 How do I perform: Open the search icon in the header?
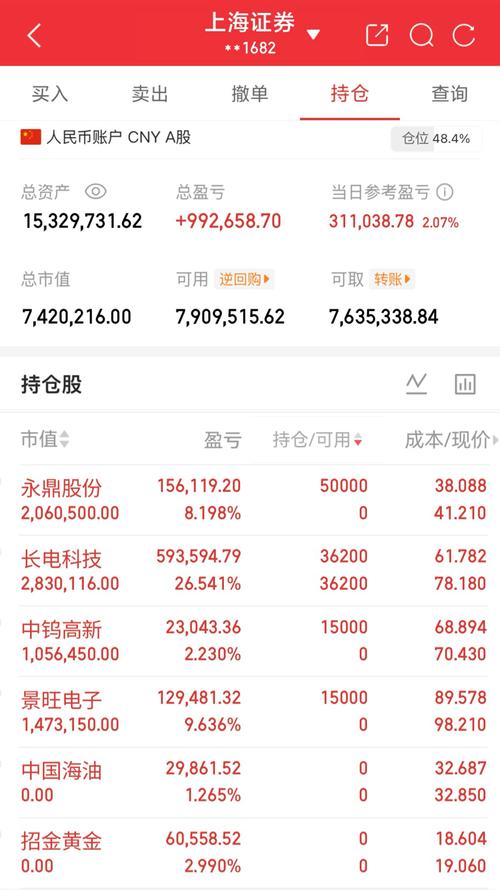coord(421,35)
